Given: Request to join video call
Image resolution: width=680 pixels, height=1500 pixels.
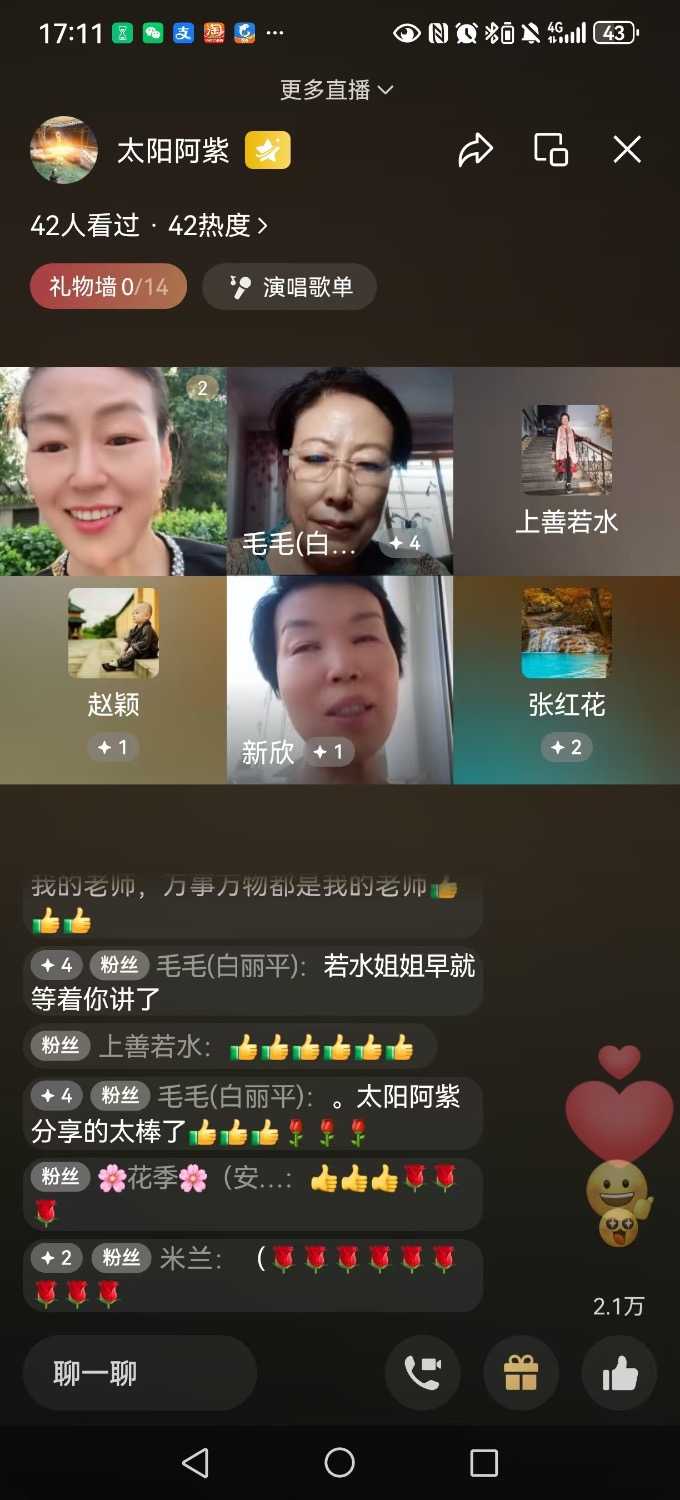Looking at the screenshot, I should [423, 1373].
